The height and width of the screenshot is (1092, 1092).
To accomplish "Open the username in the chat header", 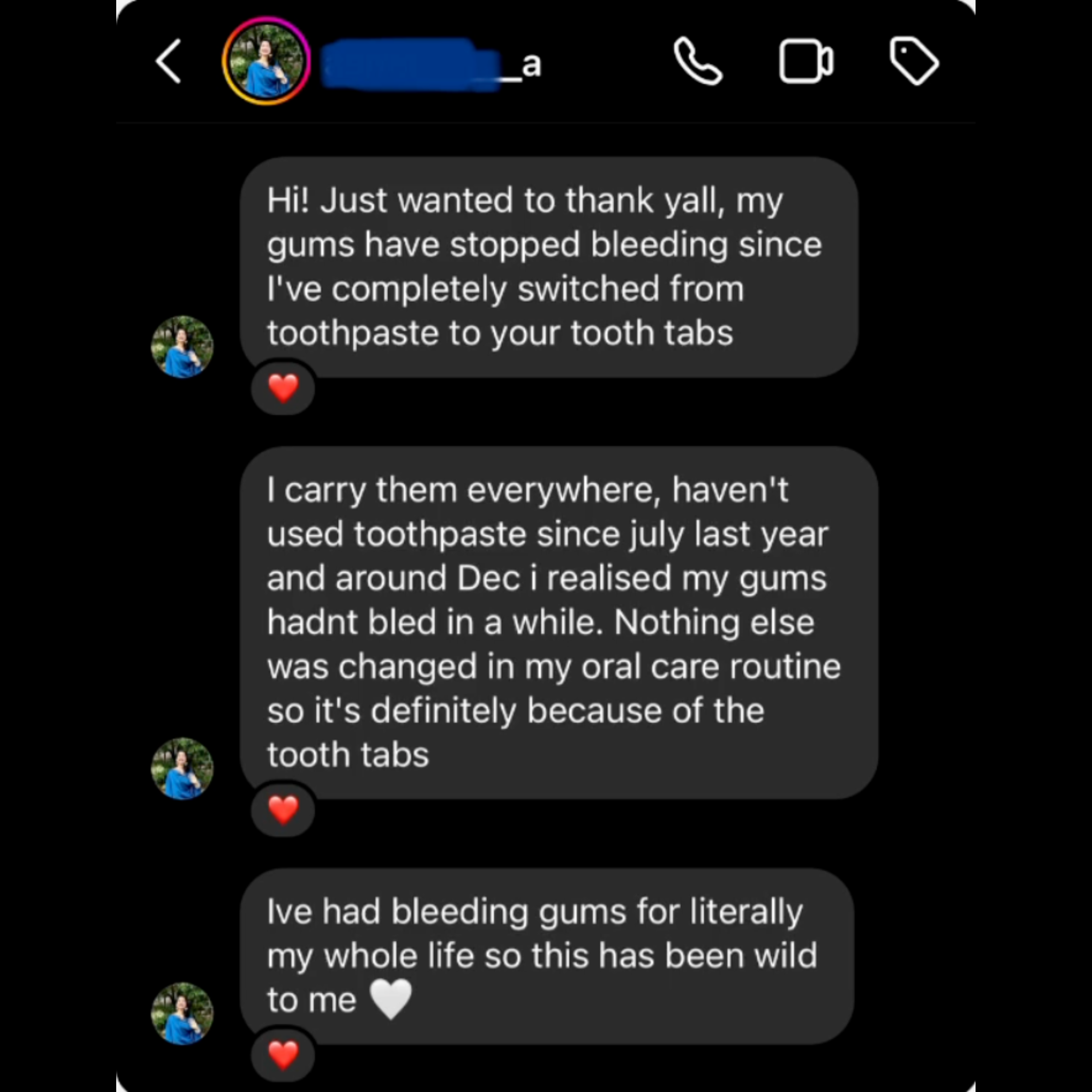I will [431, 65].
